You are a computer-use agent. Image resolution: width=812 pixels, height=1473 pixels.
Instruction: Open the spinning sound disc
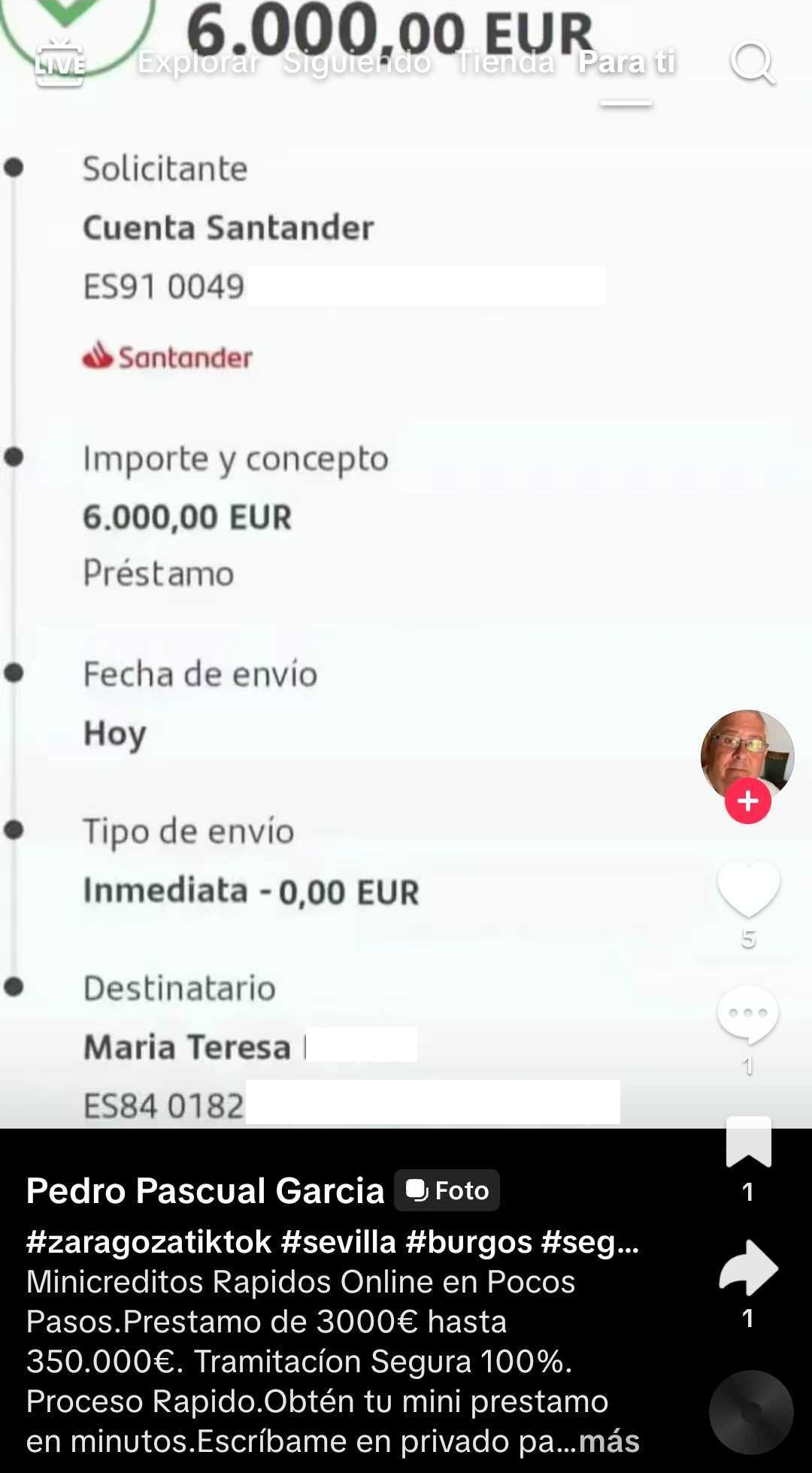[750, 1412]
